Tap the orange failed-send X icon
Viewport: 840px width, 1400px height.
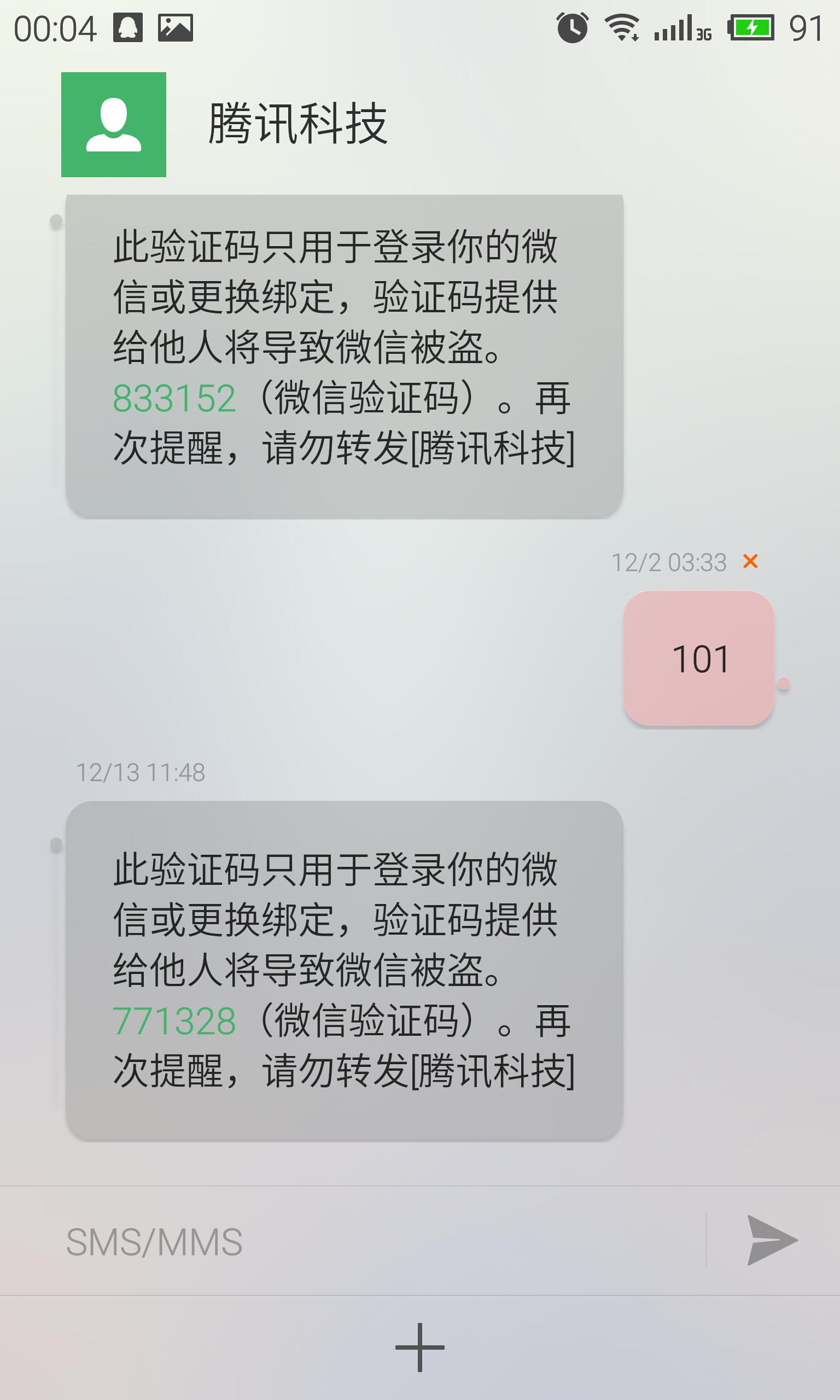click(x=750, y=561)
